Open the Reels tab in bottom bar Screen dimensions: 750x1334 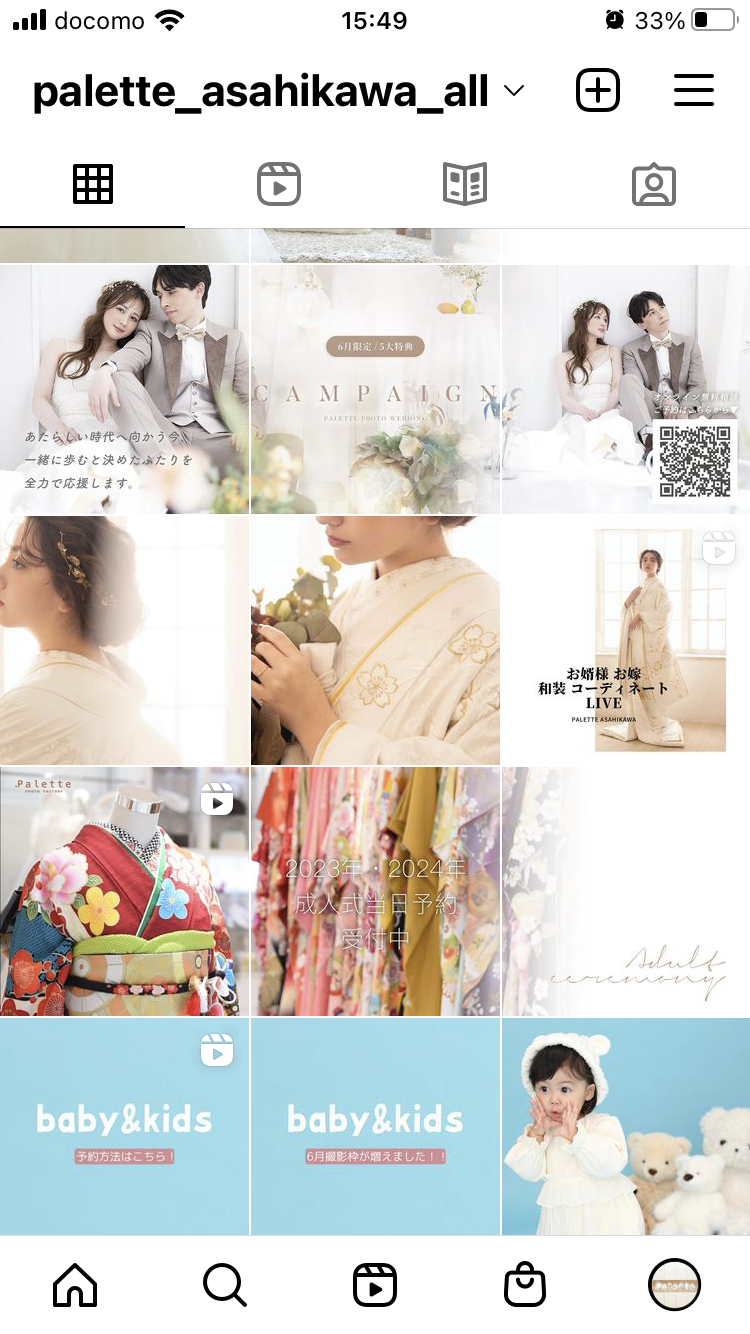(375, 1285)
